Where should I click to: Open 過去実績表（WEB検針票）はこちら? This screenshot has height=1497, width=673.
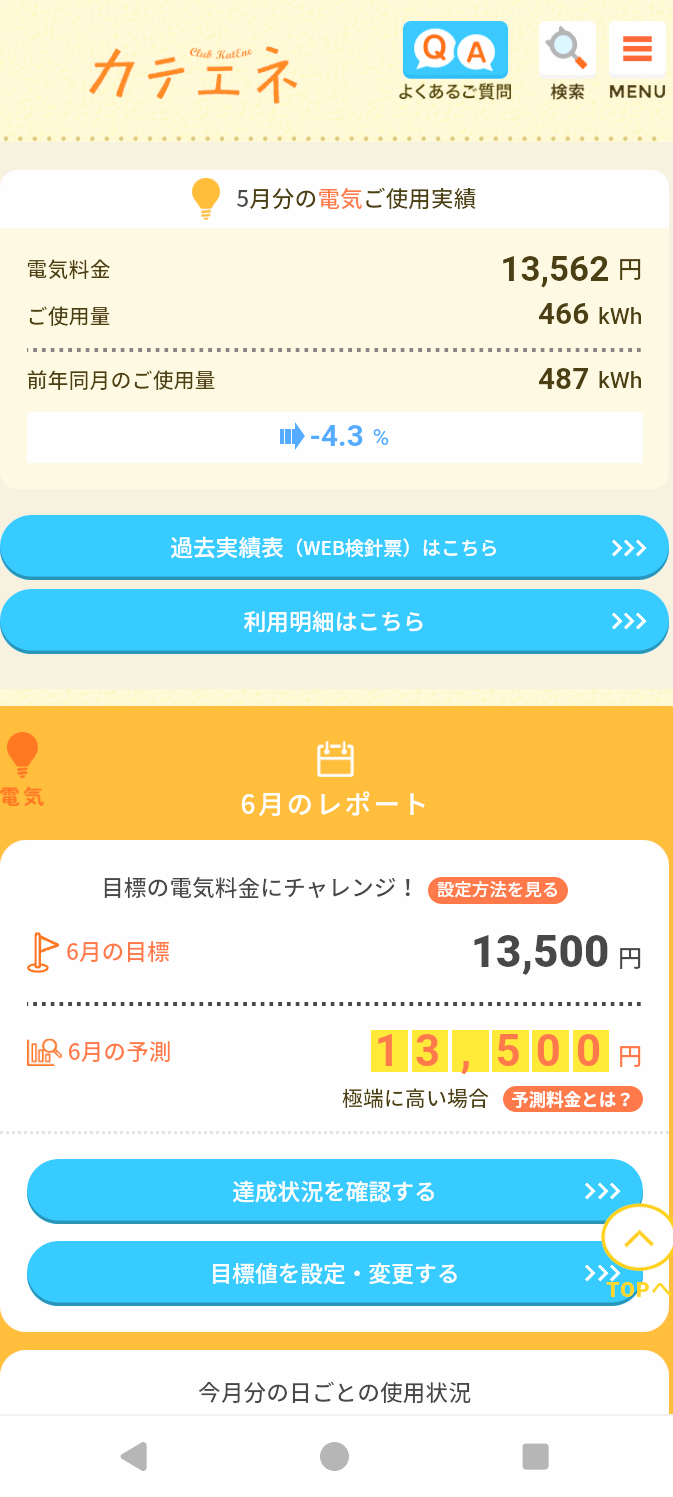pyautogui.click(x=334, y=548)
